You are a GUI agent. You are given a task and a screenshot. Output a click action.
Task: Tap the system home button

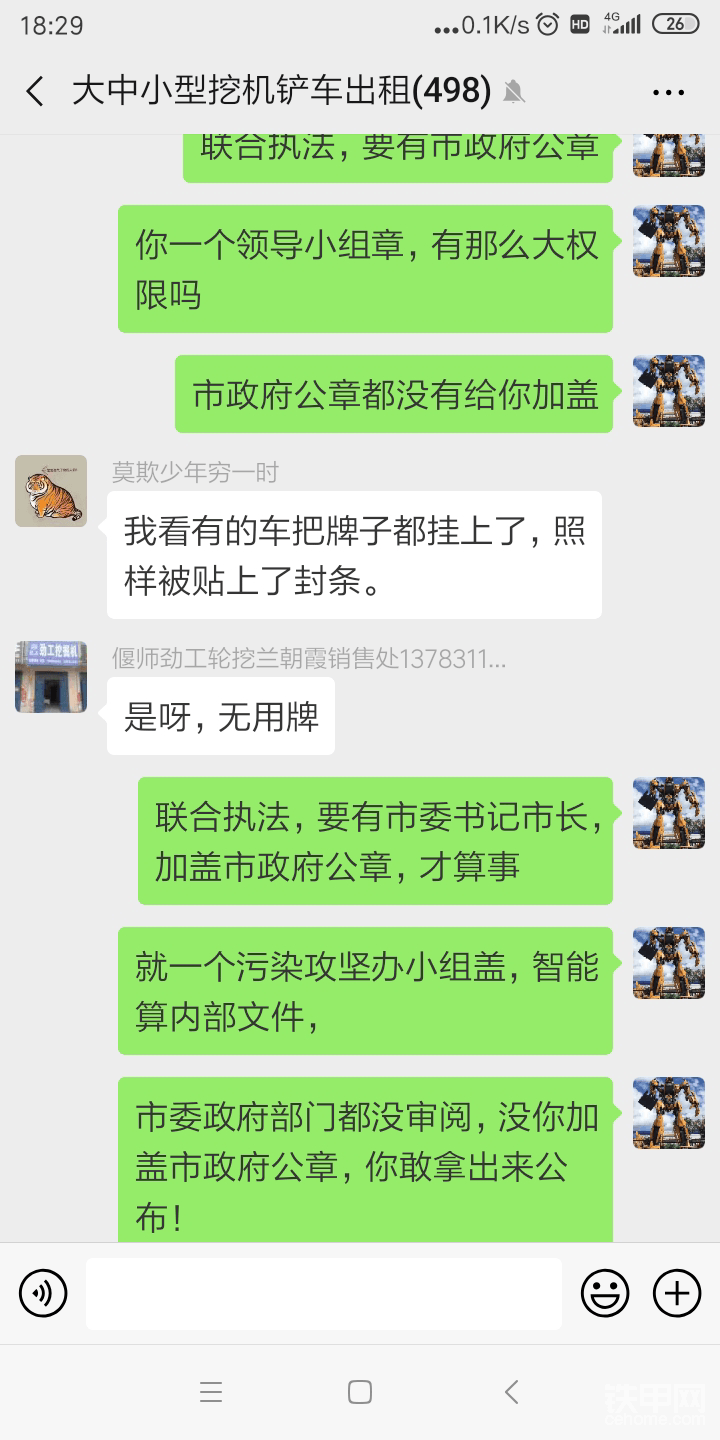click(360, 1392)
